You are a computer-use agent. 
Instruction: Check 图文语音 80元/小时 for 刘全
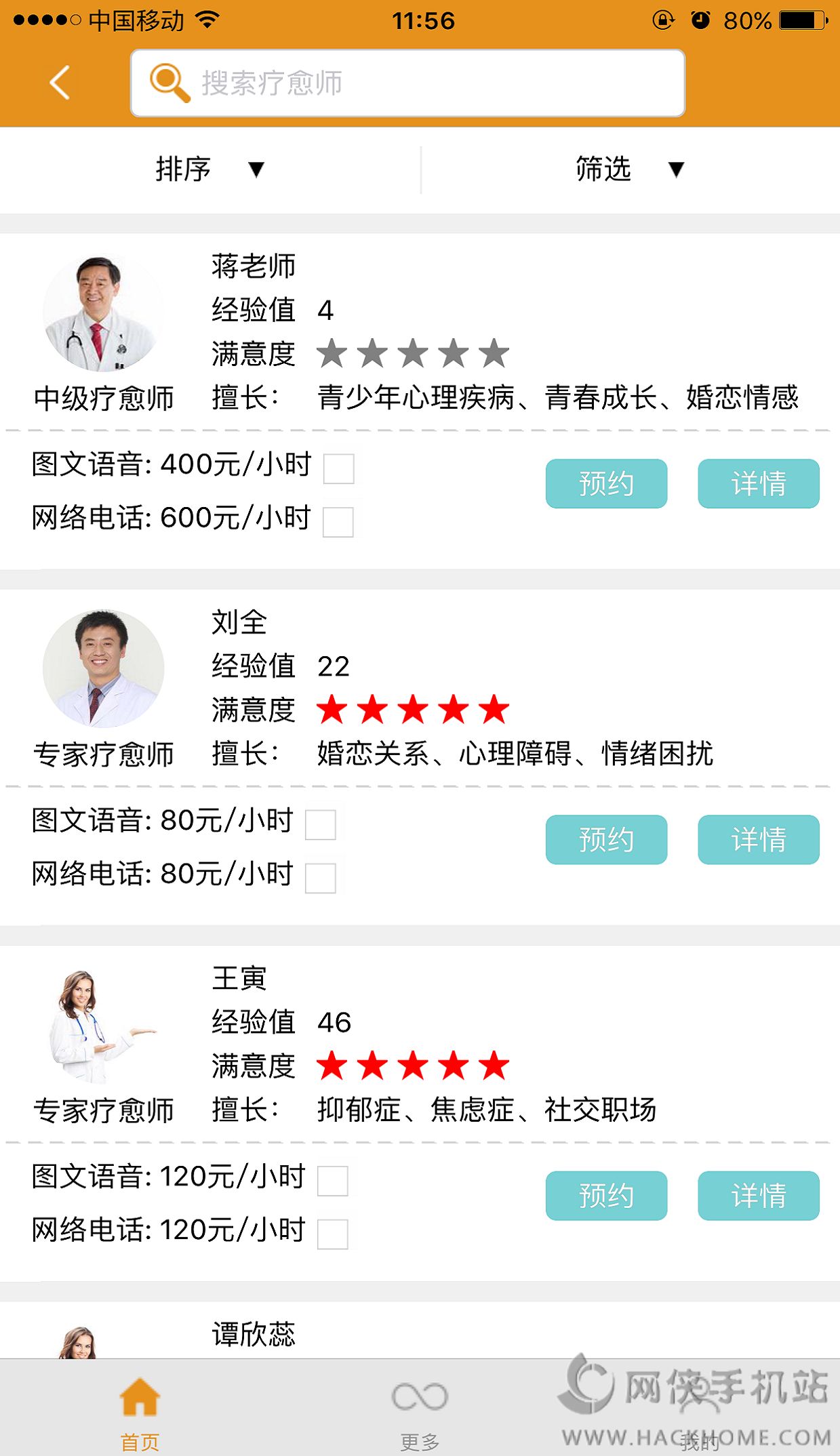321,824
